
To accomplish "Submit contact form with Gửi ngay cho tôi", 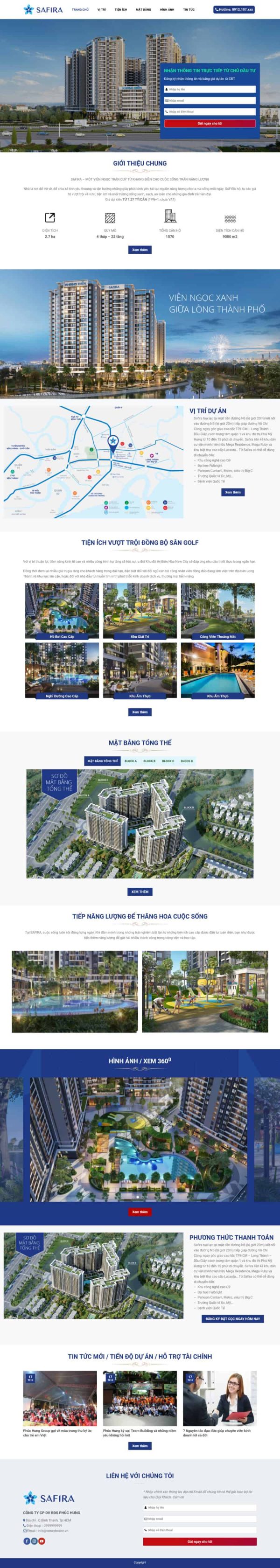I will (x=200, y=1542).
